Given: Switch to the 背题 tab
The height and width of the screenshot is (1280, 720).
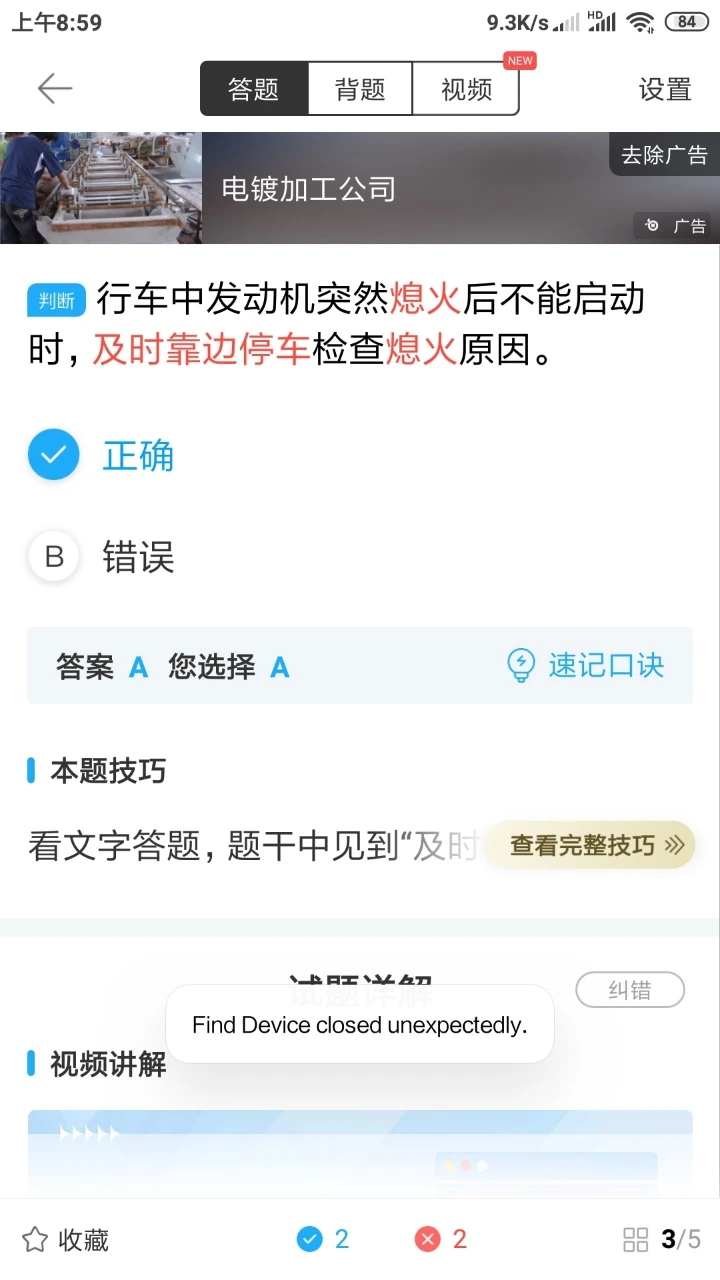Looking at the screenshot, I should (x=360, y=89).
